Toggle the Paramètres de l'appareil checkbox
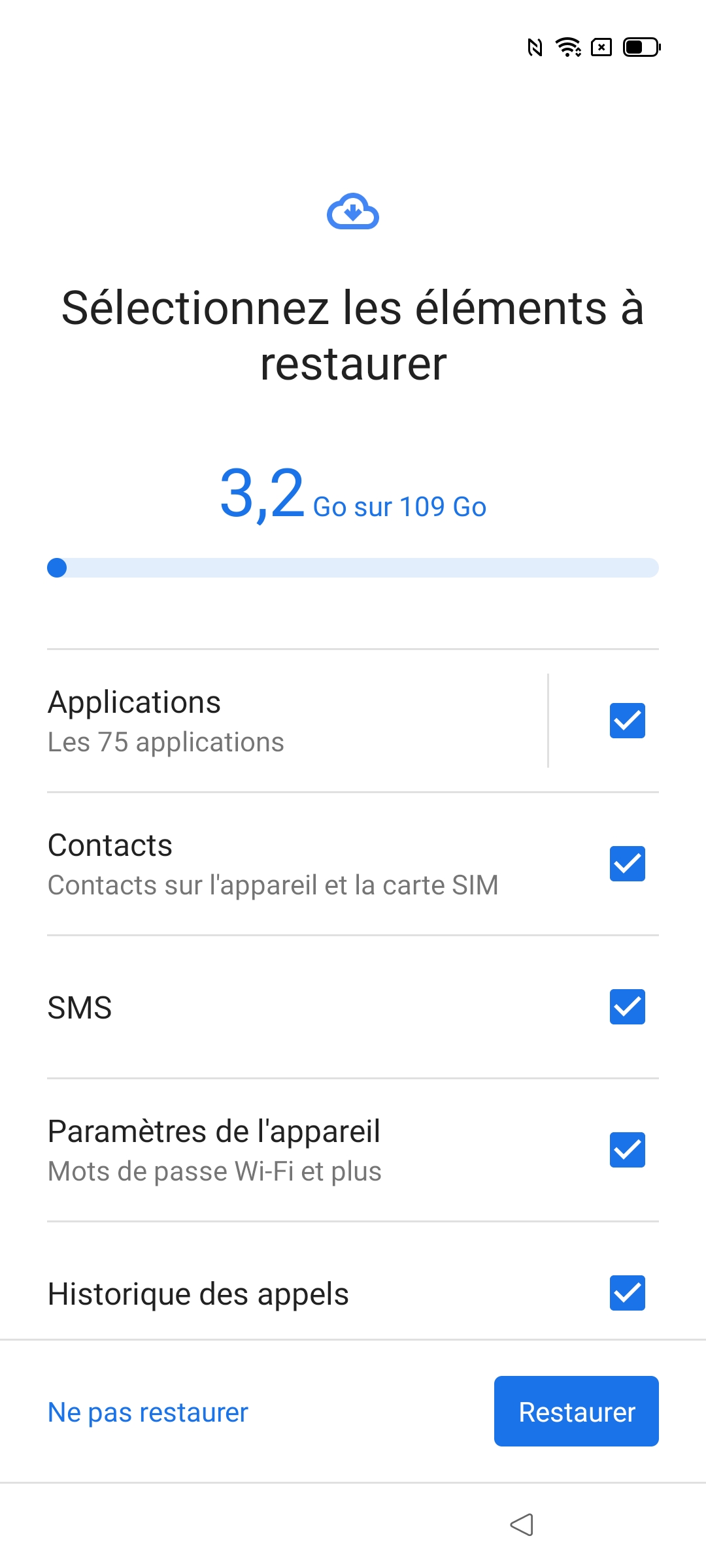 627,1150
